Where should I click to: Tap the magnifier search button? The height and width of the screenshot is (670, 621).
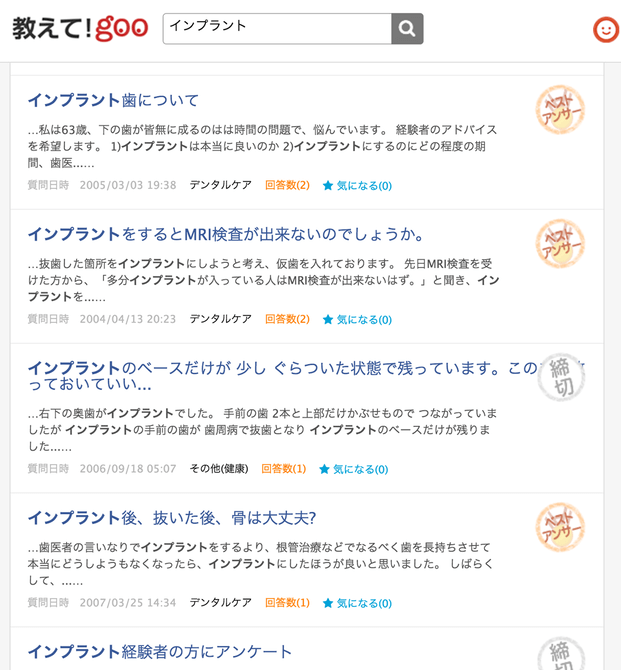[x=407, y=29]
